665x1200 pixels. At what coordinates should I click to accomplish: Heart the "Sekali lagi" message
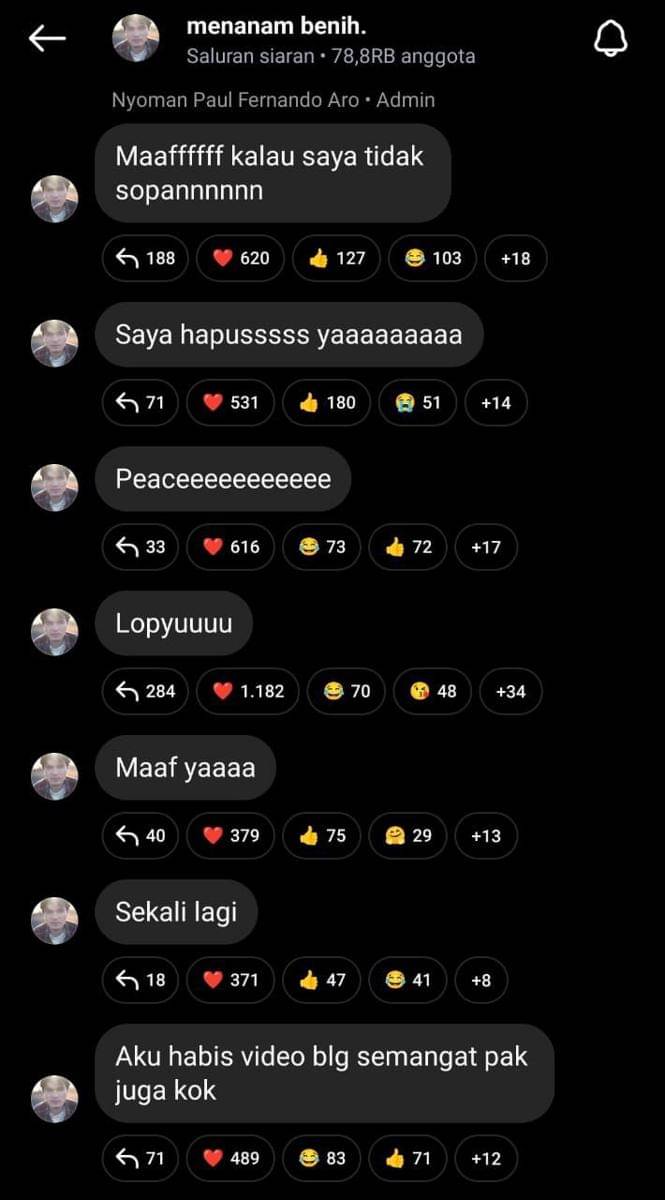pyautogui.click(x=230, y=980)
